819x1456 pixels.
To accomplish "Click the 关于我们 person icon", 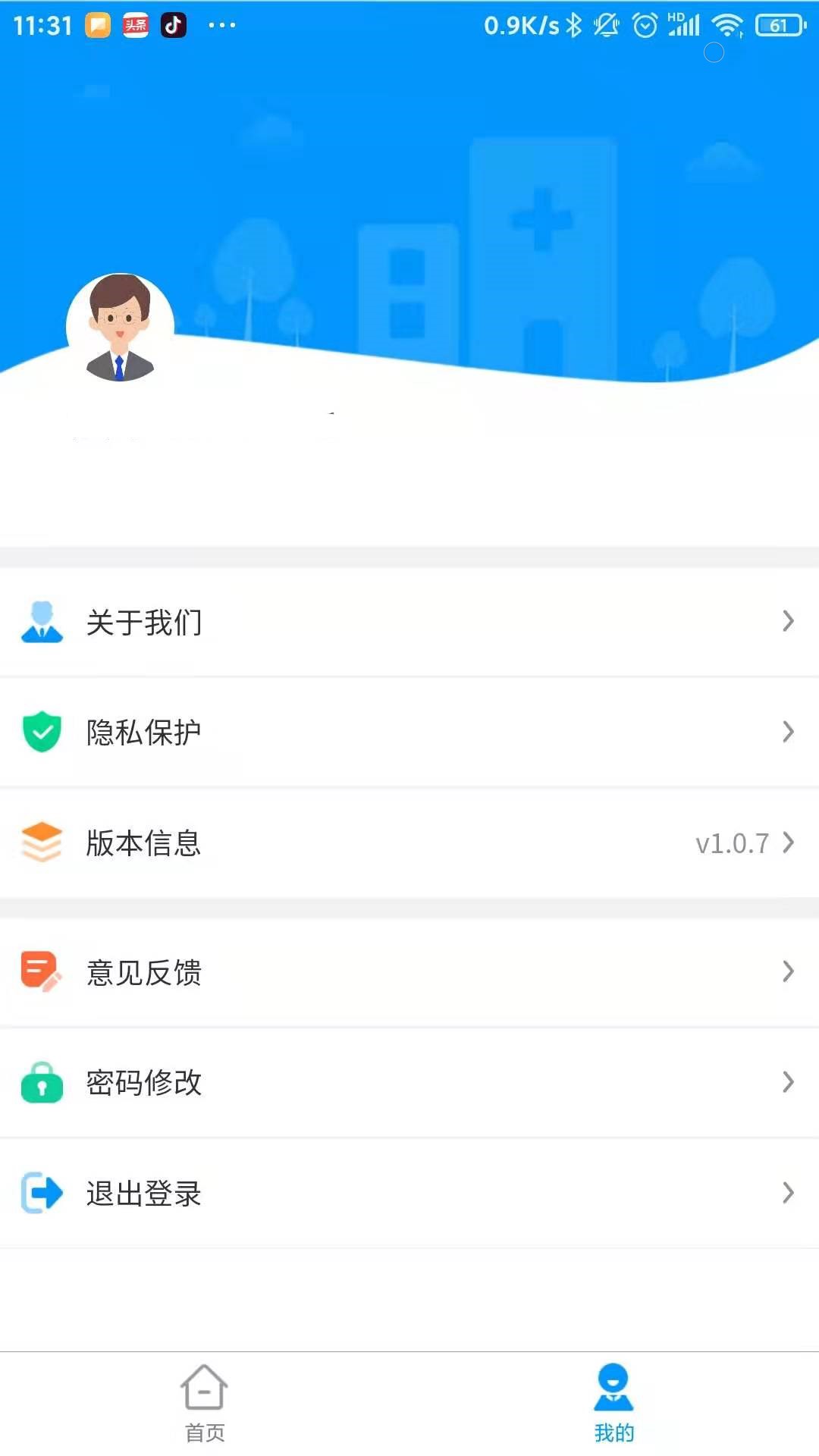I will [42, 622].
